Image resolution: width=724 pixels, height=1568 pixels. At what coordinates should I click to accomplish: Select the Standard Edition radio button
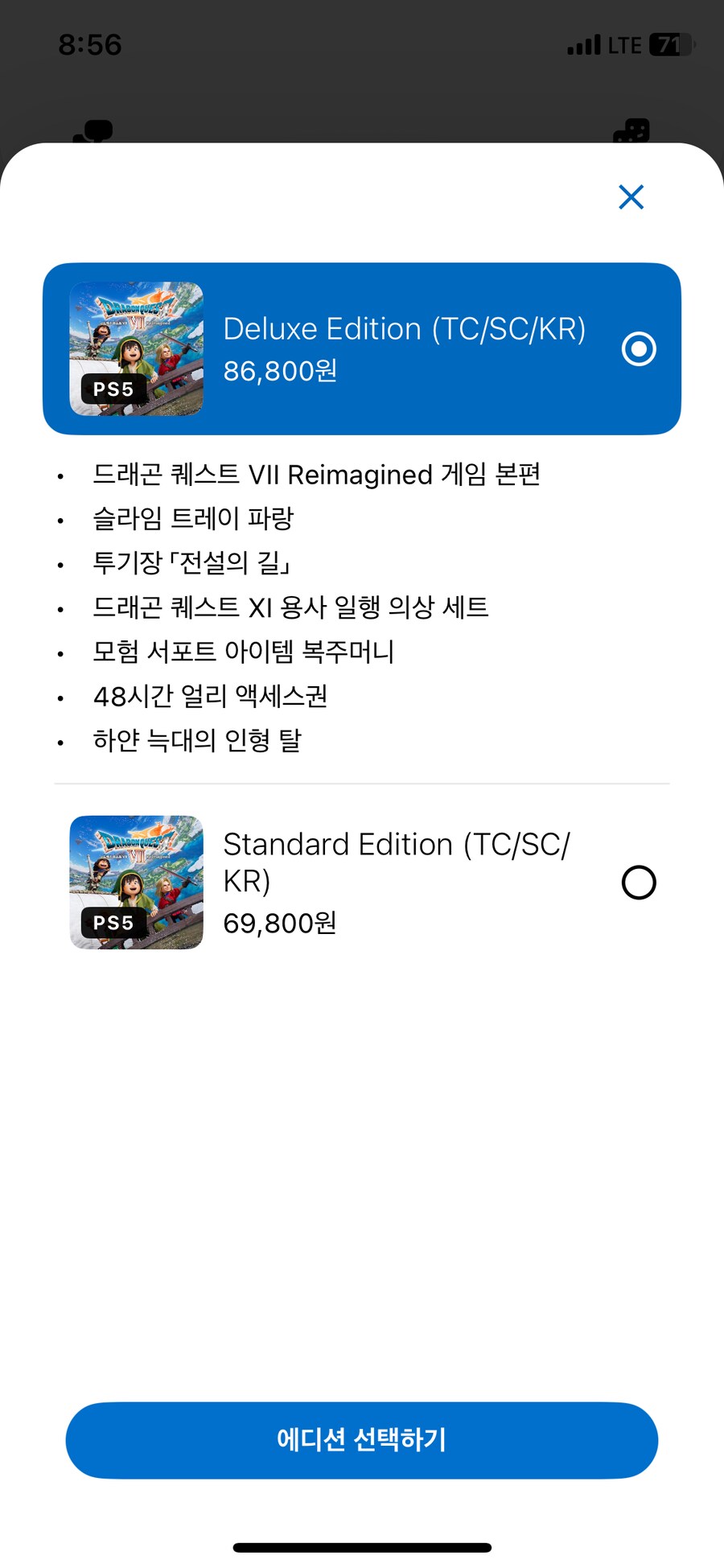tap(638, 883)
